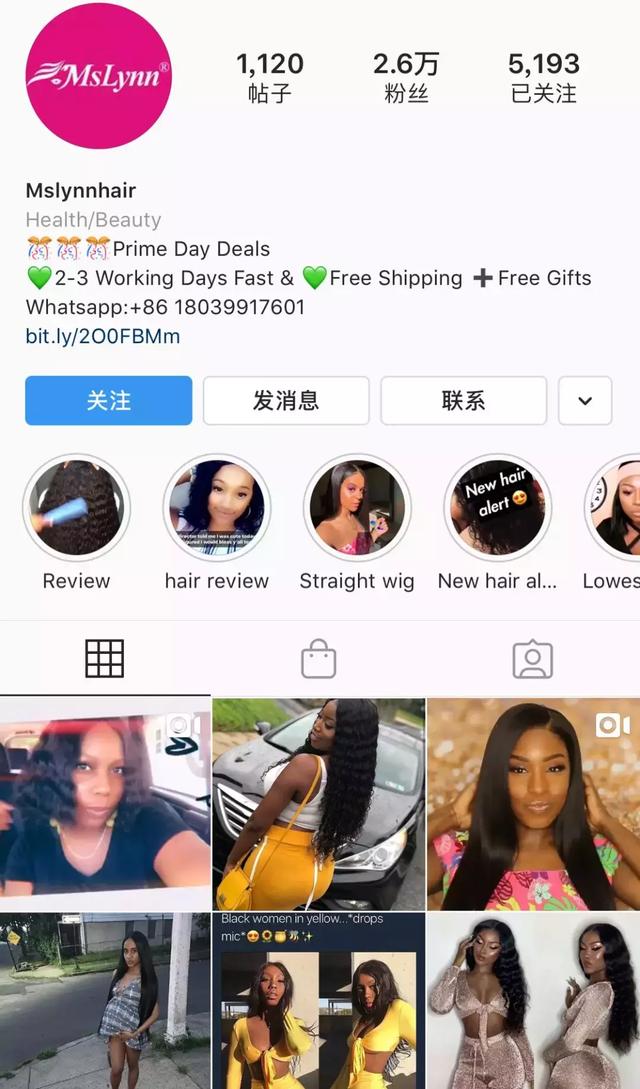View the 2.6万 followers list
Image resolution: width=640 pixels, height=1089 pixels.
point(406,78)
